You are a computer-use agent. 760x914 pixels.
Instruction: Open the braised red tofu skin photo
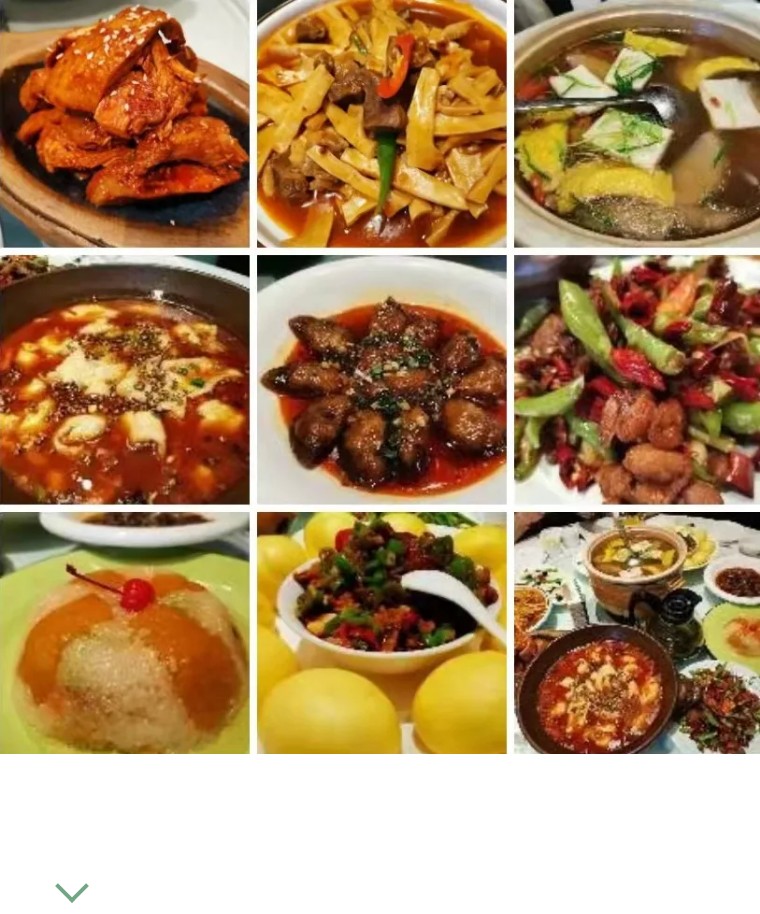[x=124, y=123]
